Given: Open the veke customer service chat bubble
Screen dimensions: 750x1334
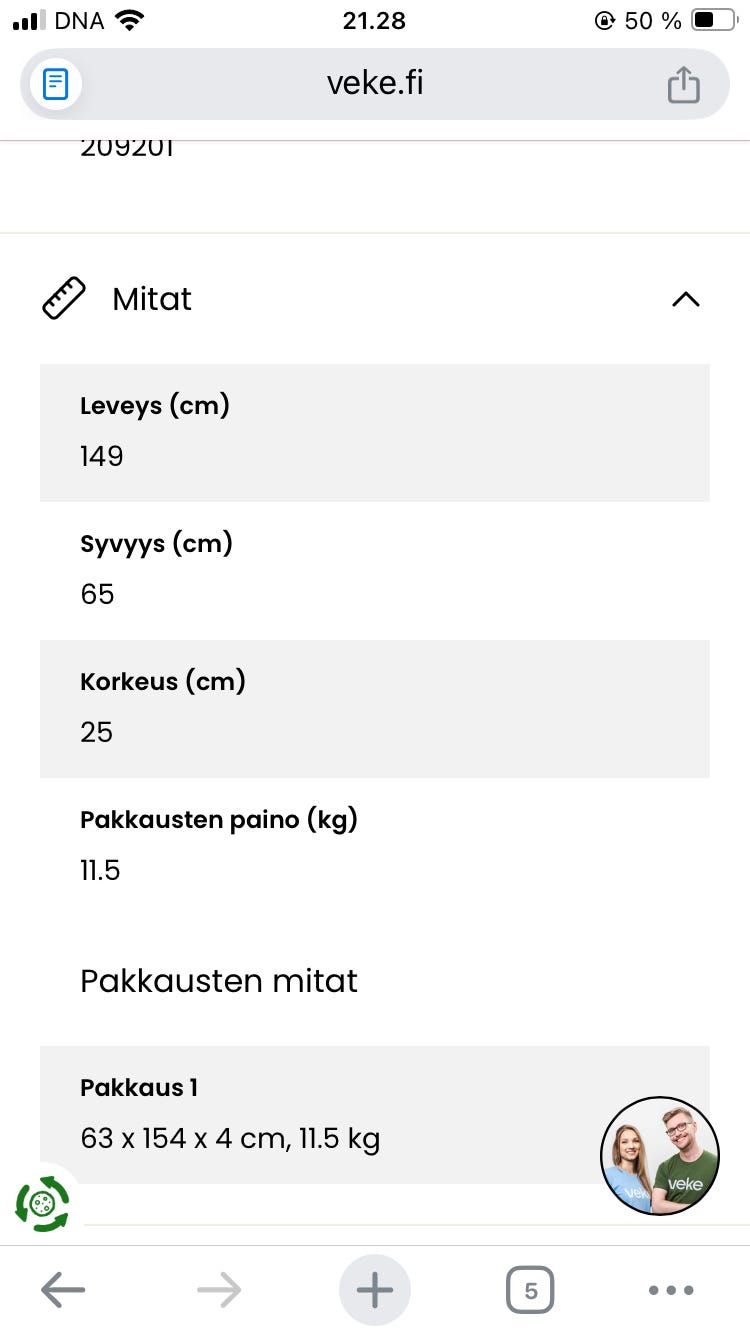Looking at the screenshot, I should [x=660, y=1156].
